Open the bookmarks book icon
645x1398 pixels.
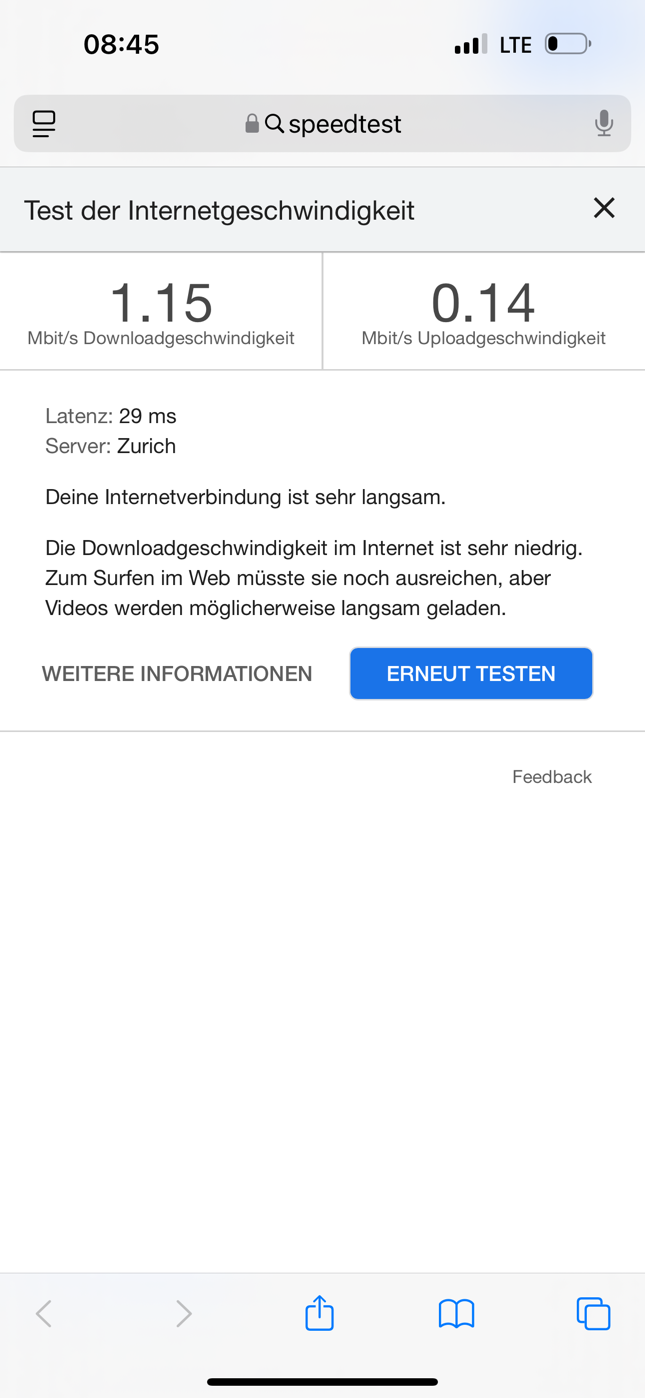pos(456,1313)
